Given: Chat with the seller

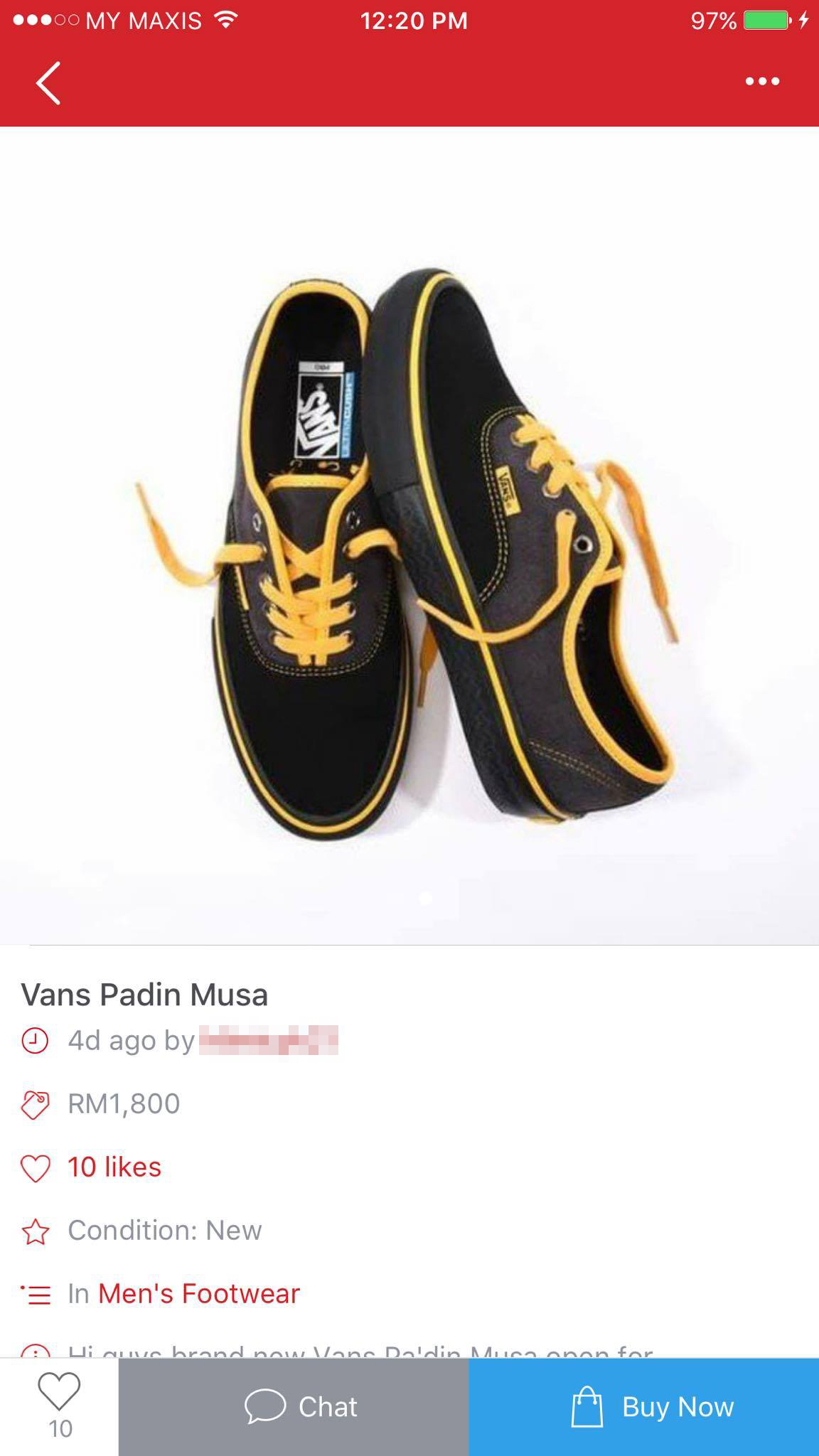Looking at the screenshot, I should pyautogui.click(x=294, y=1406).
